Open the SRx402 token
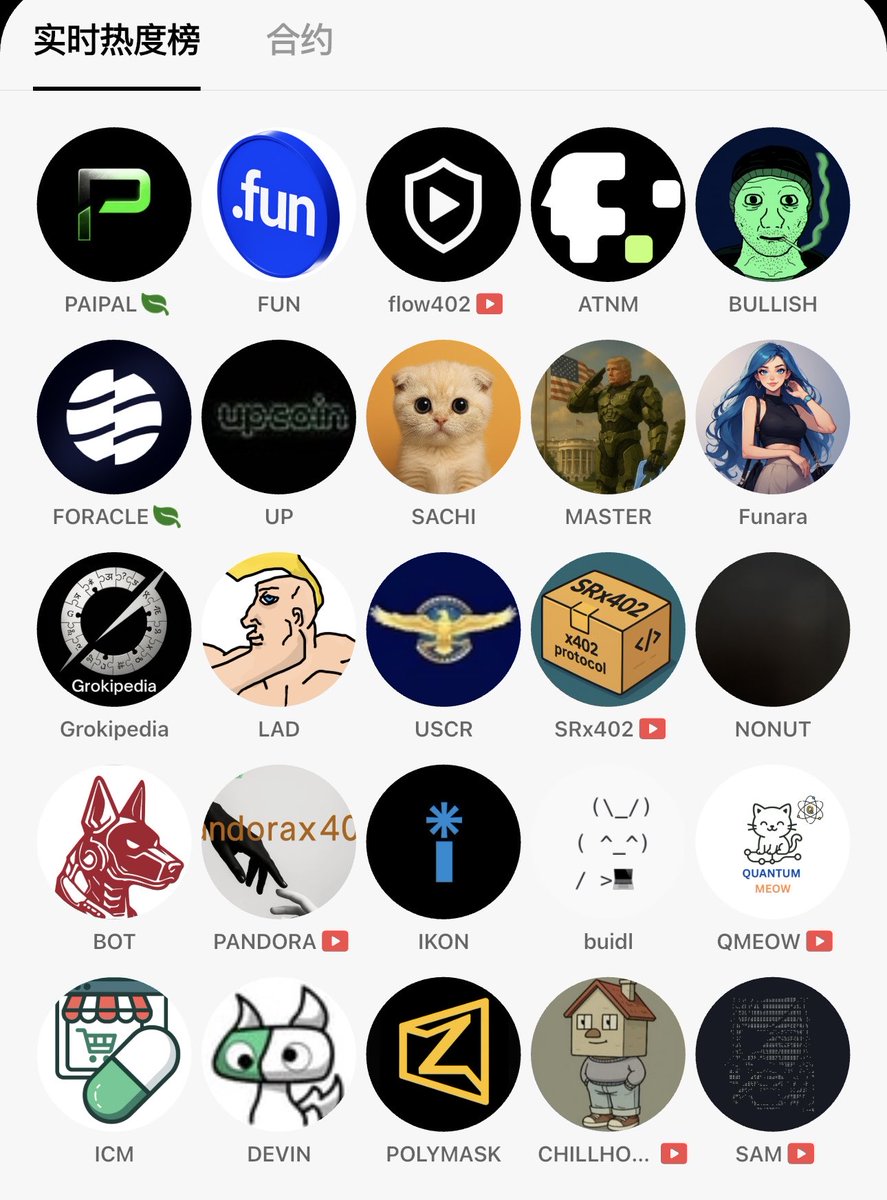 [x=608, y=630]
